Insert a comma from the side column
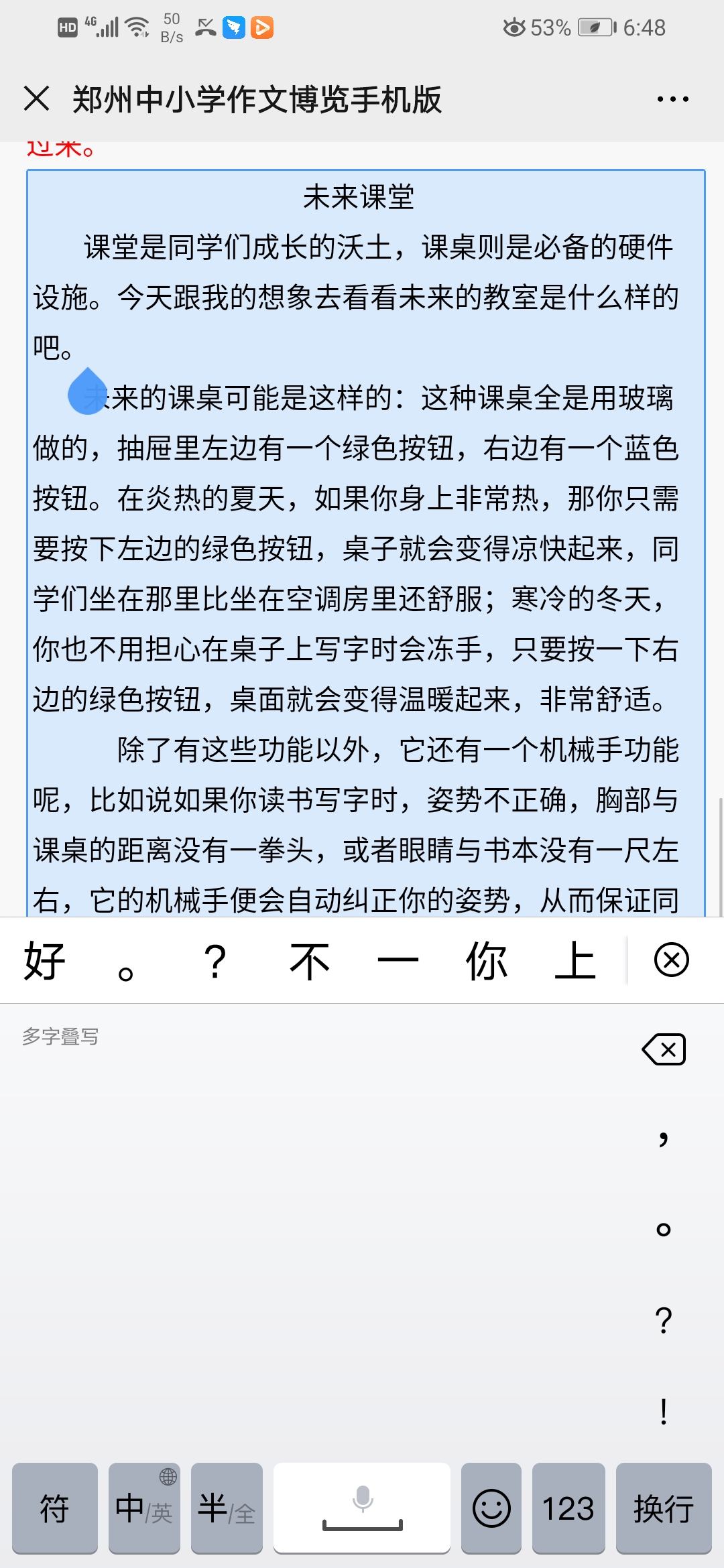 tap(664, 1138)
